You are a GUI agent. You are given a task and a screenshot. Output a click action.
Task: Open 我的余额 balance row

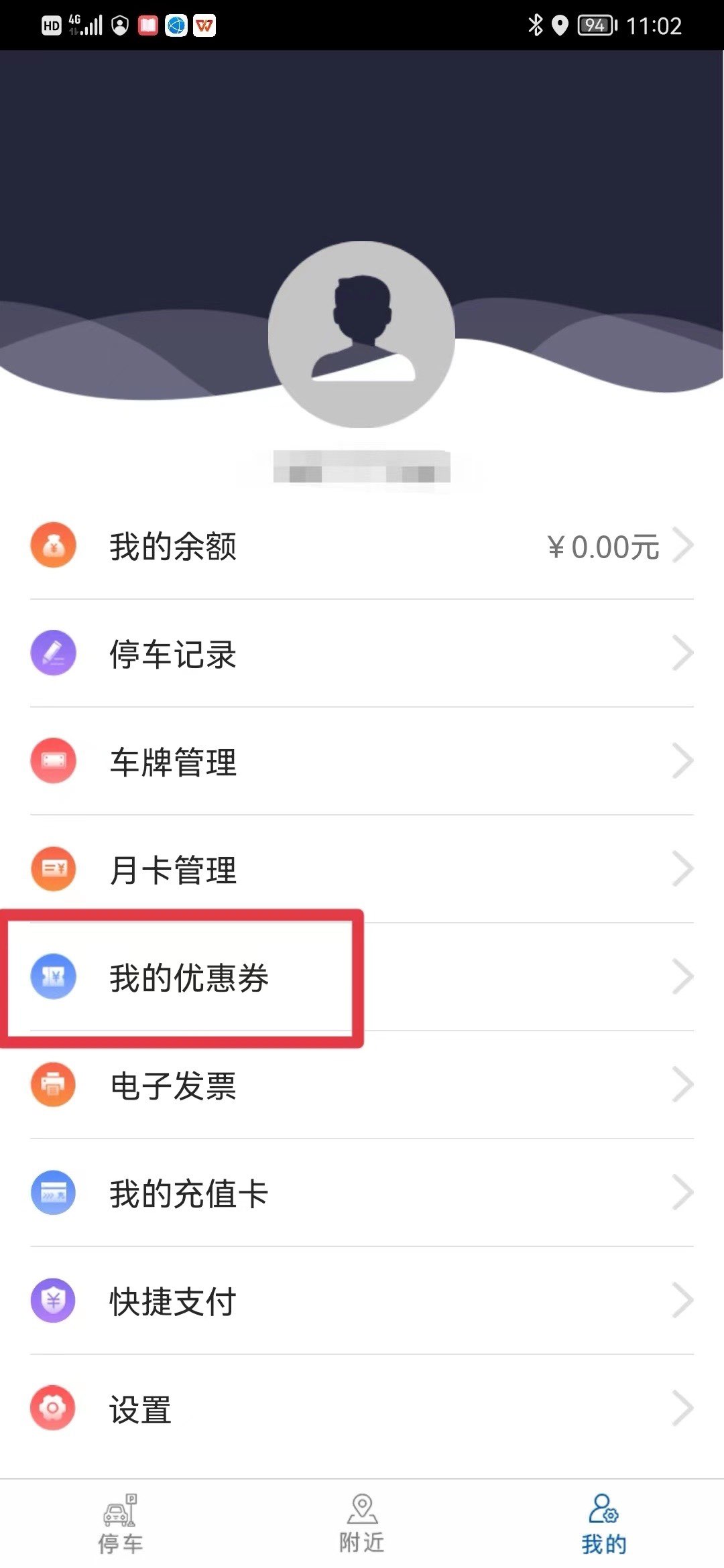coord(362,546)
